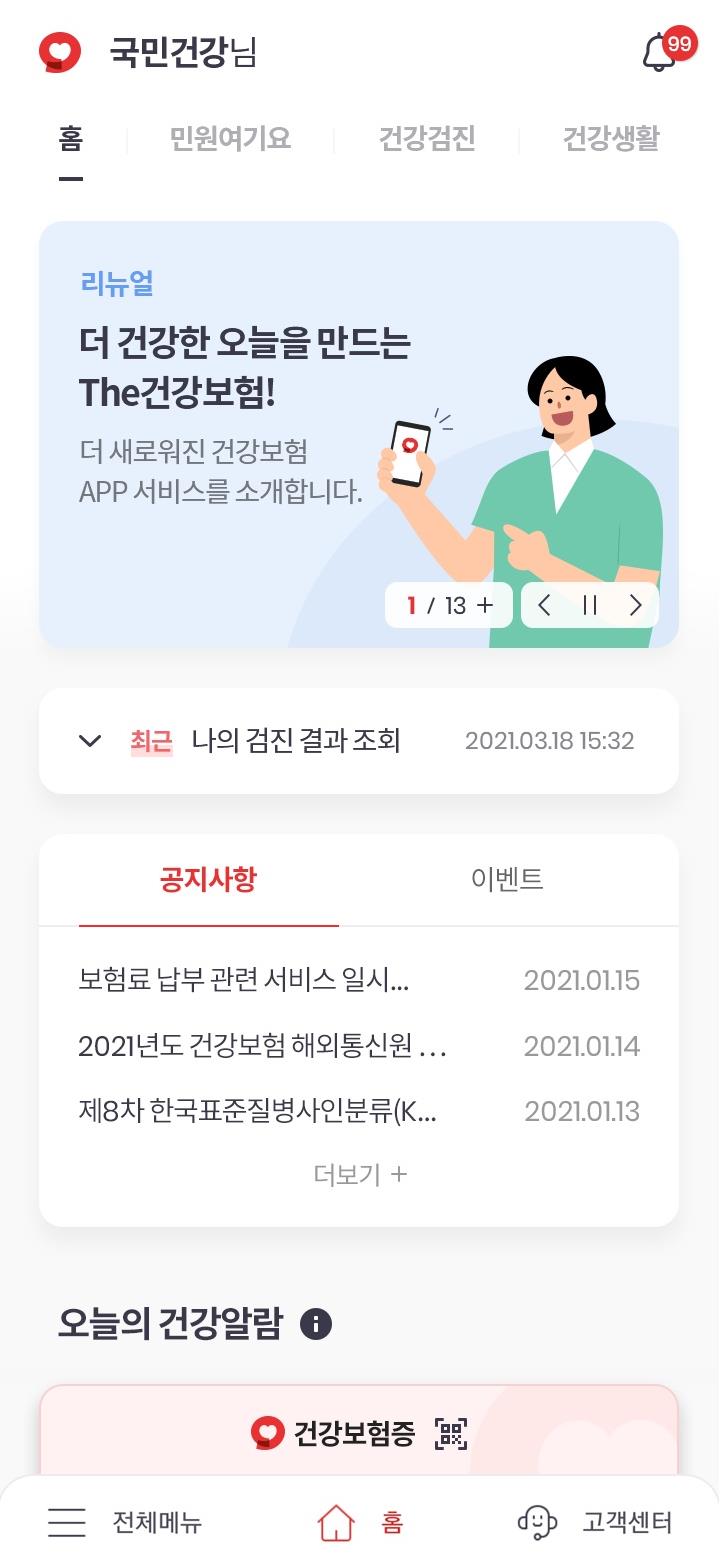Expand the recent 나의 검진 결과 조회 row
Screen dimensions: 720x1567
click(x=90, y=741)
